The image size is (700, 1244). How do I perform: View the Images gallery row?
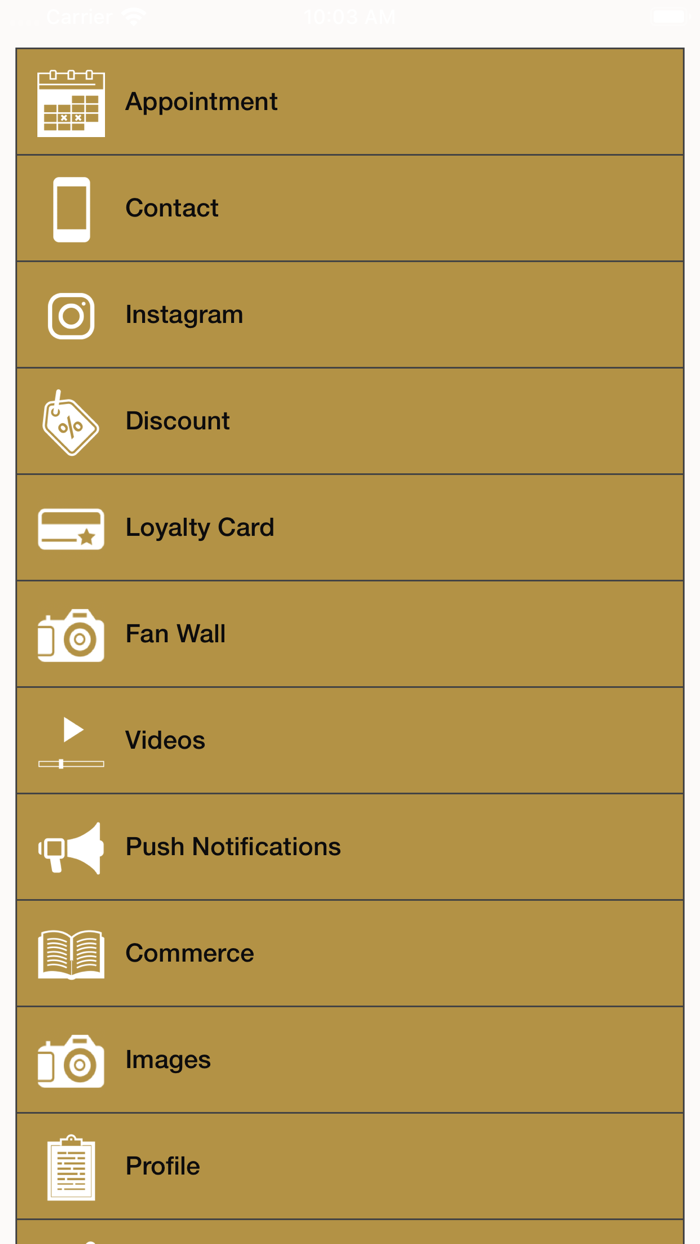coord(350,1060)
